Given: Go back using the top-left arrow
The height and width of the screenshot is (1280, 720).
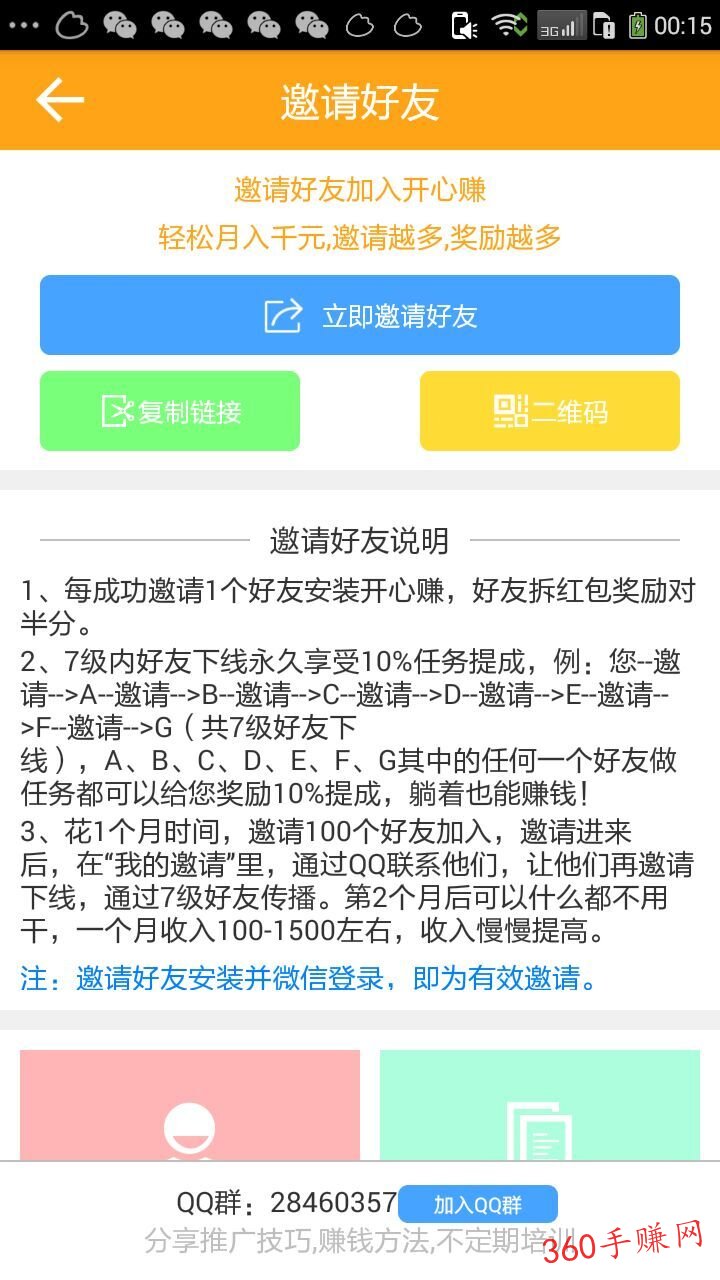Looking at the screenshot, I should coord(59,101).
